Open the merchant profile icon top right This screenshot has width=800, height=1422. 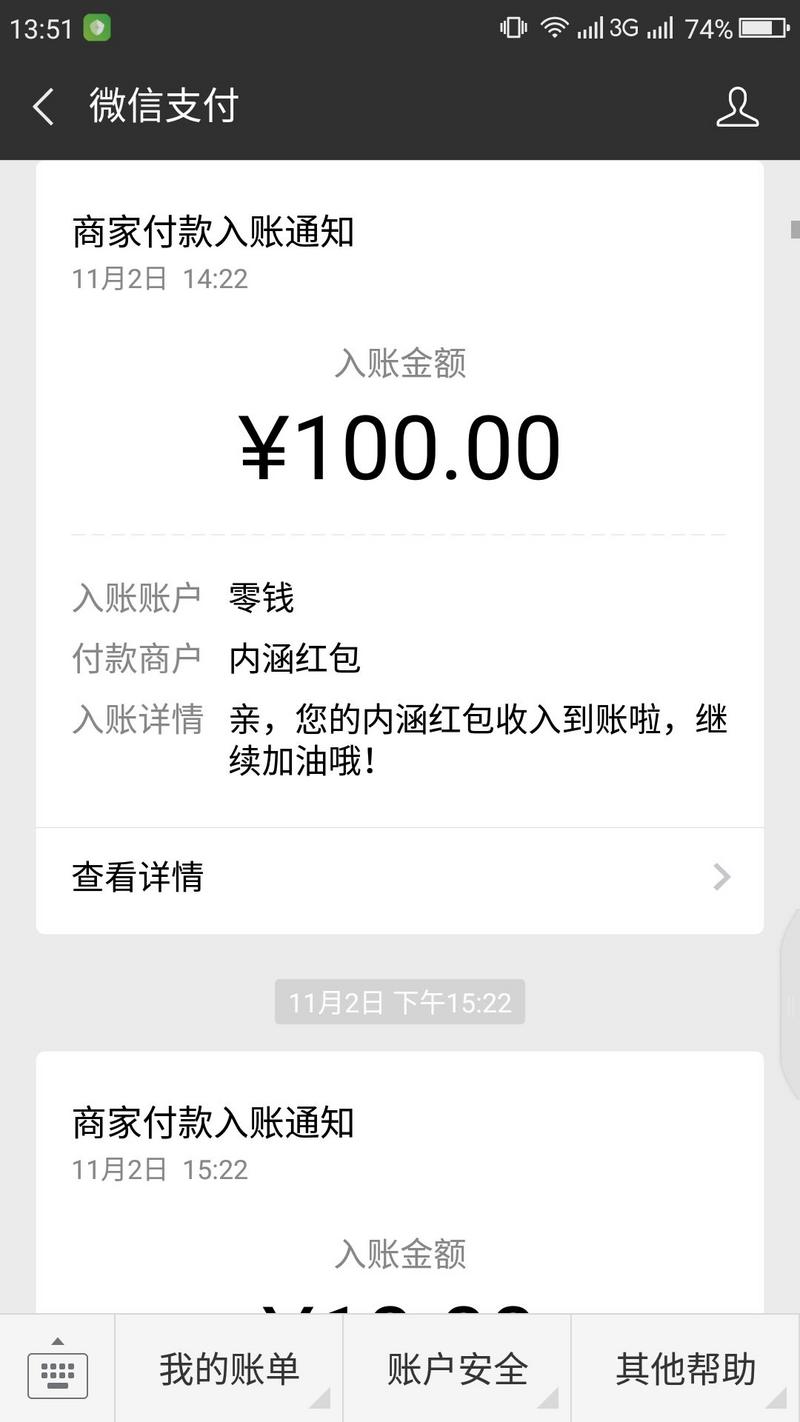(x=737, y=107)
